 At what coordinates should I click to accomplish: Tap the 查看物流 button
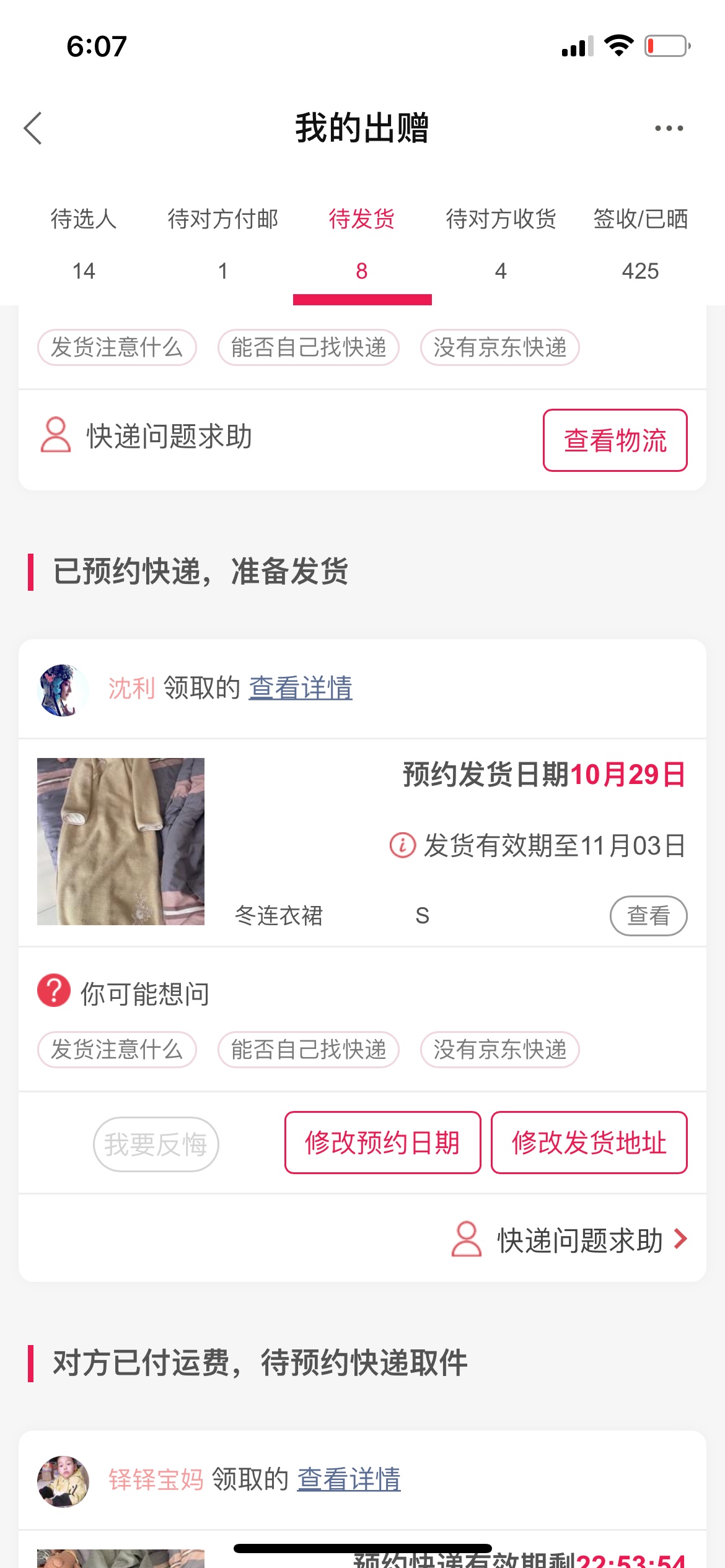point(615,440)
